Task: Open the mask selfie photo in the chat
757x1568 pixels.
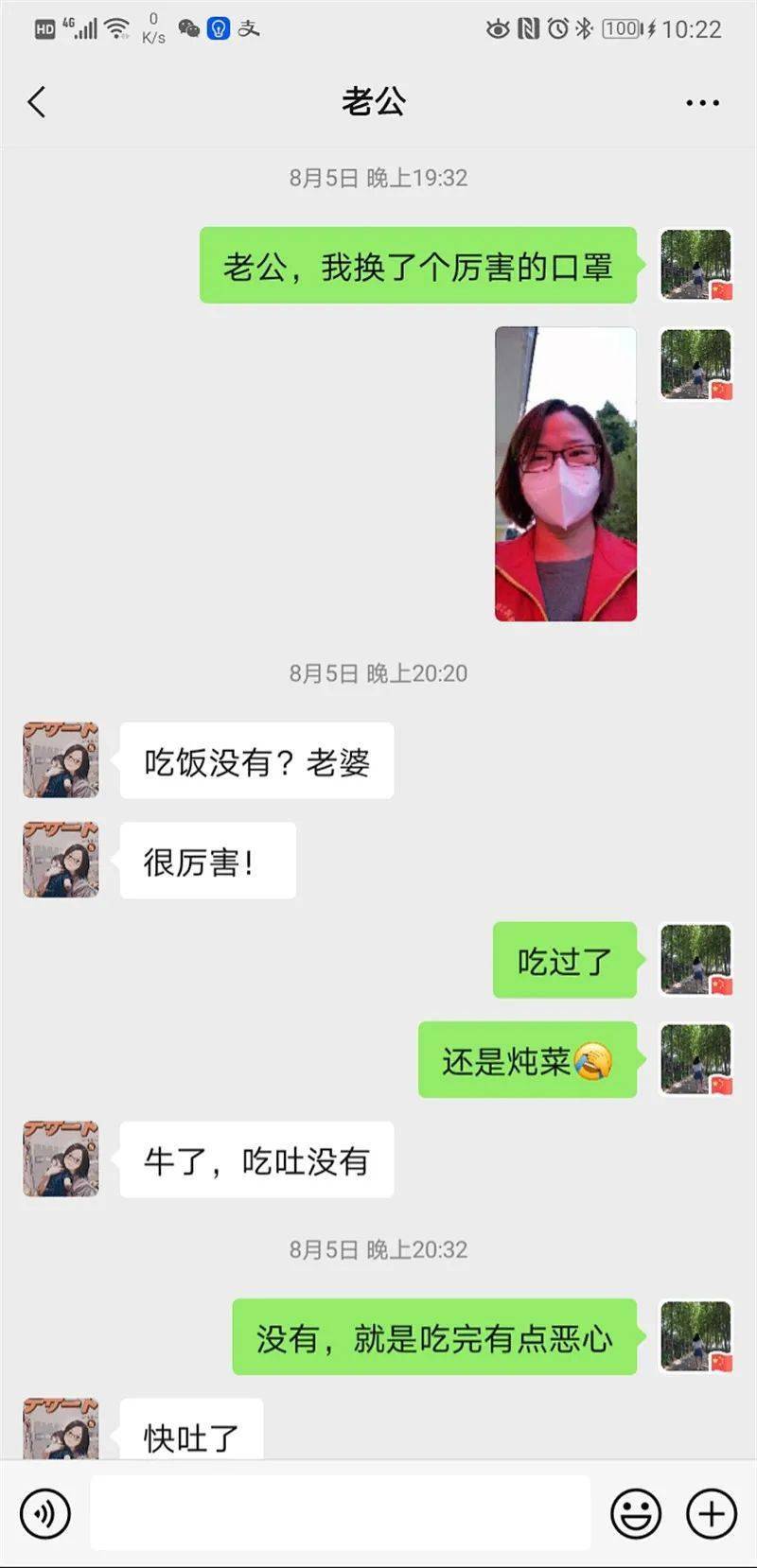Action: (566, 471)
